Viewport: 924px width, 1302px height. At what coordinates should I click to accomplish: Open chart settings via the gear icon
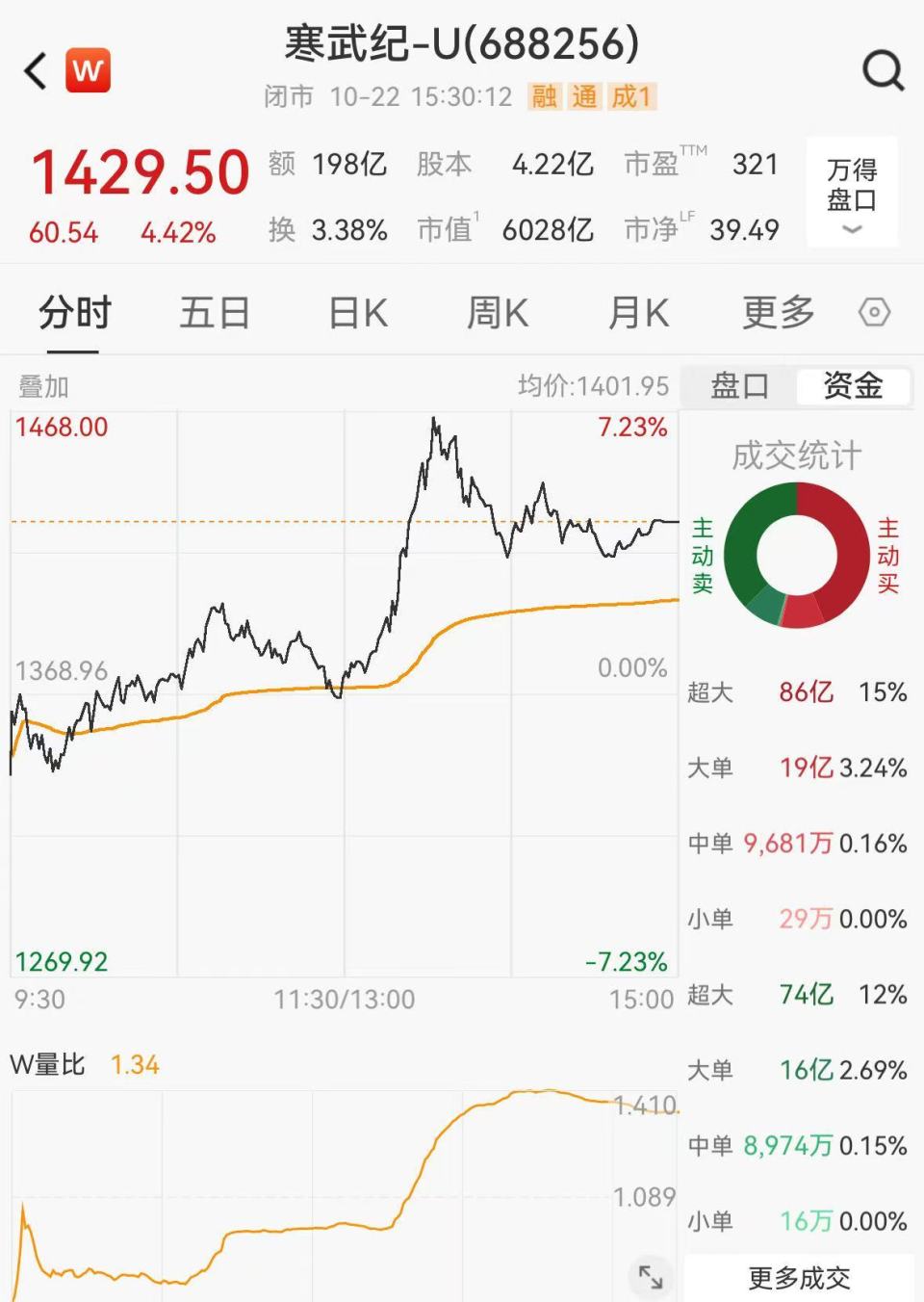(874, 312)
